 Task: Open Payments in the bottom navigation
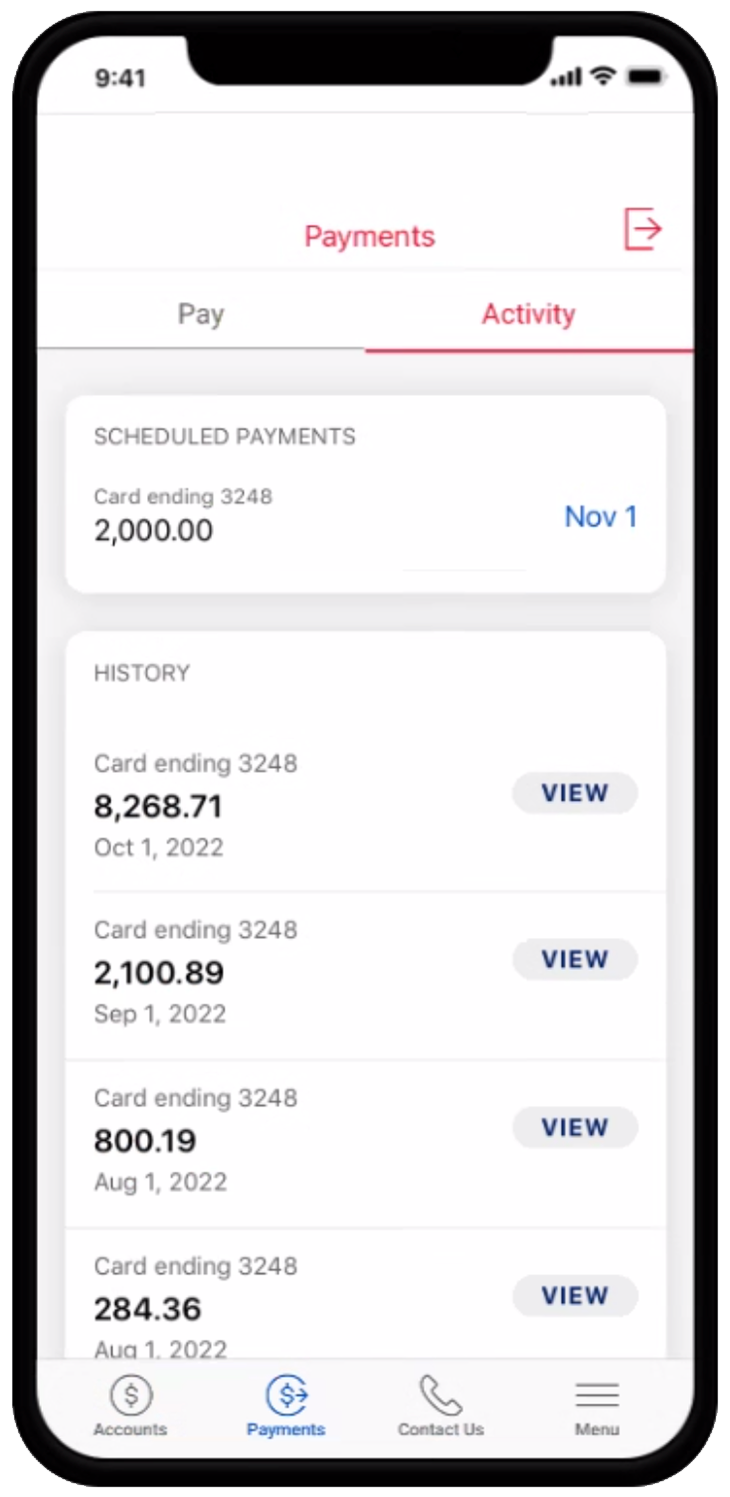(x=286, y=1405)
